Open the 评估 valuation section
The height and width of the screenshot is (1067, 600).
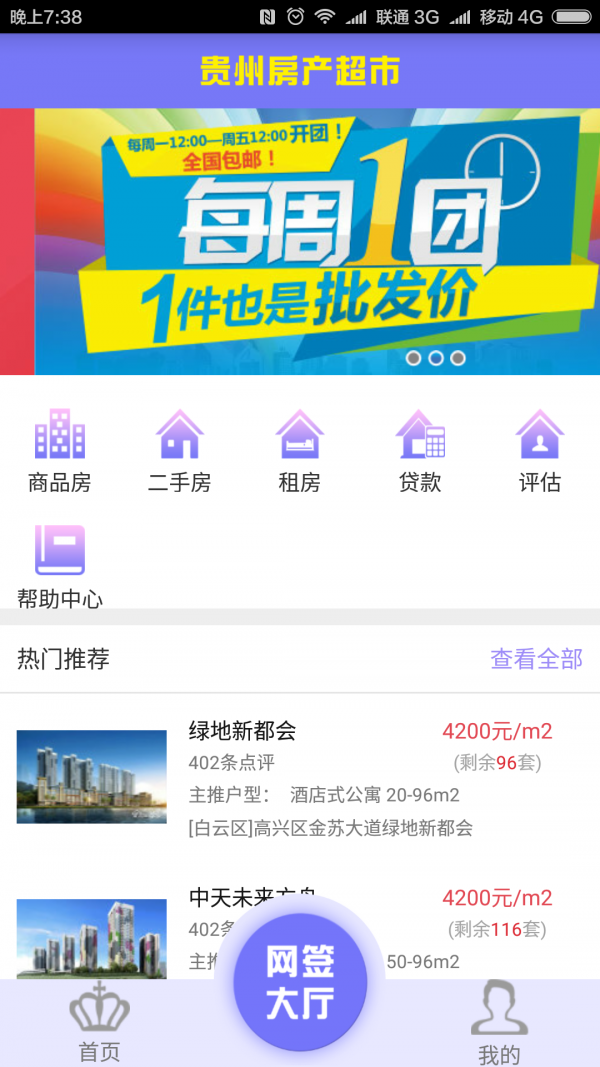coord(540,451)
